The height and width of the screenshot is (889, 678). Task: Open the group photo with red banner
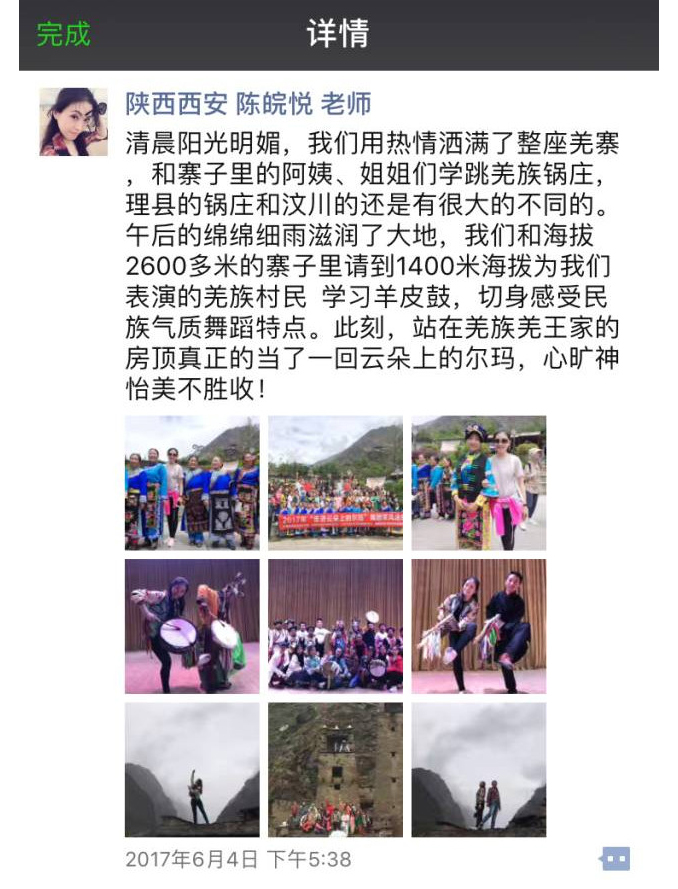tap(335, 483)
